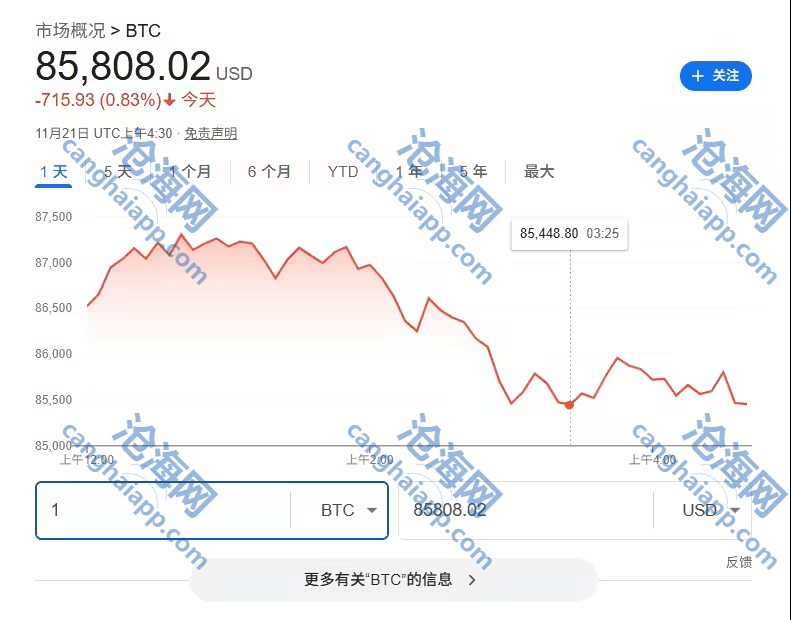The height and width of the screenshot is (620, 791).
Task: Edit the BTC amount field
Action: coord(160,510)
